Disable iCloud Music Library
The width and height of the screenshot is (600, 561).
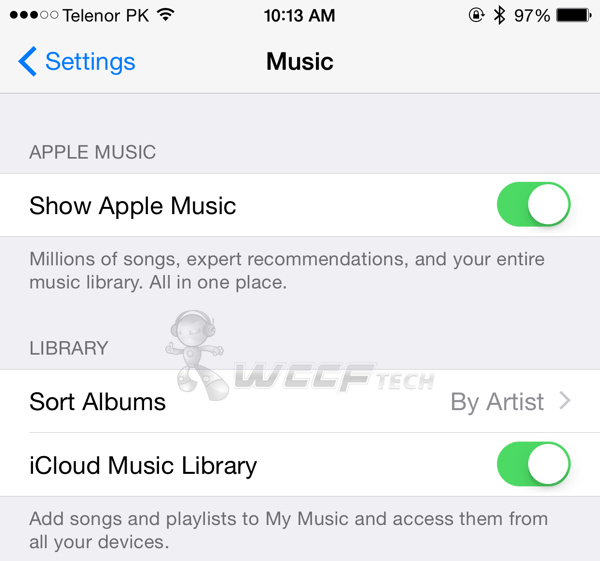pos(533,465)
